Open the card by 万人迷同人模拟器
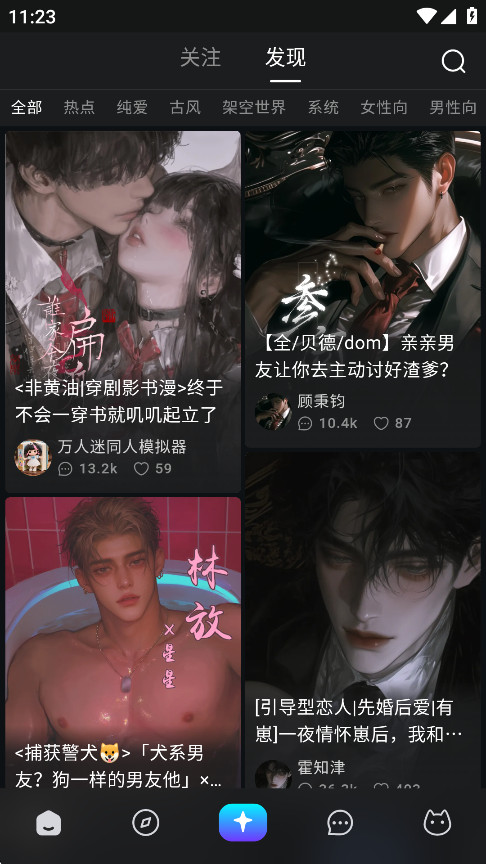The image size is (486, 864). [x=123, y=311]
